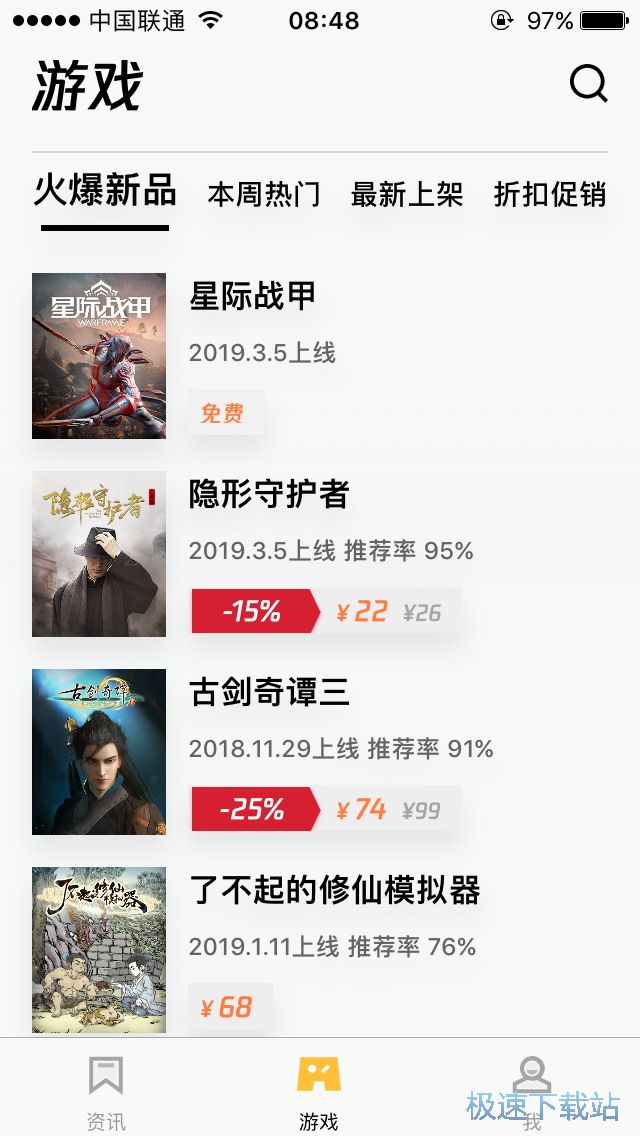
Task: Select the 火爆新品 tab
Action: (x=105, y=191)
